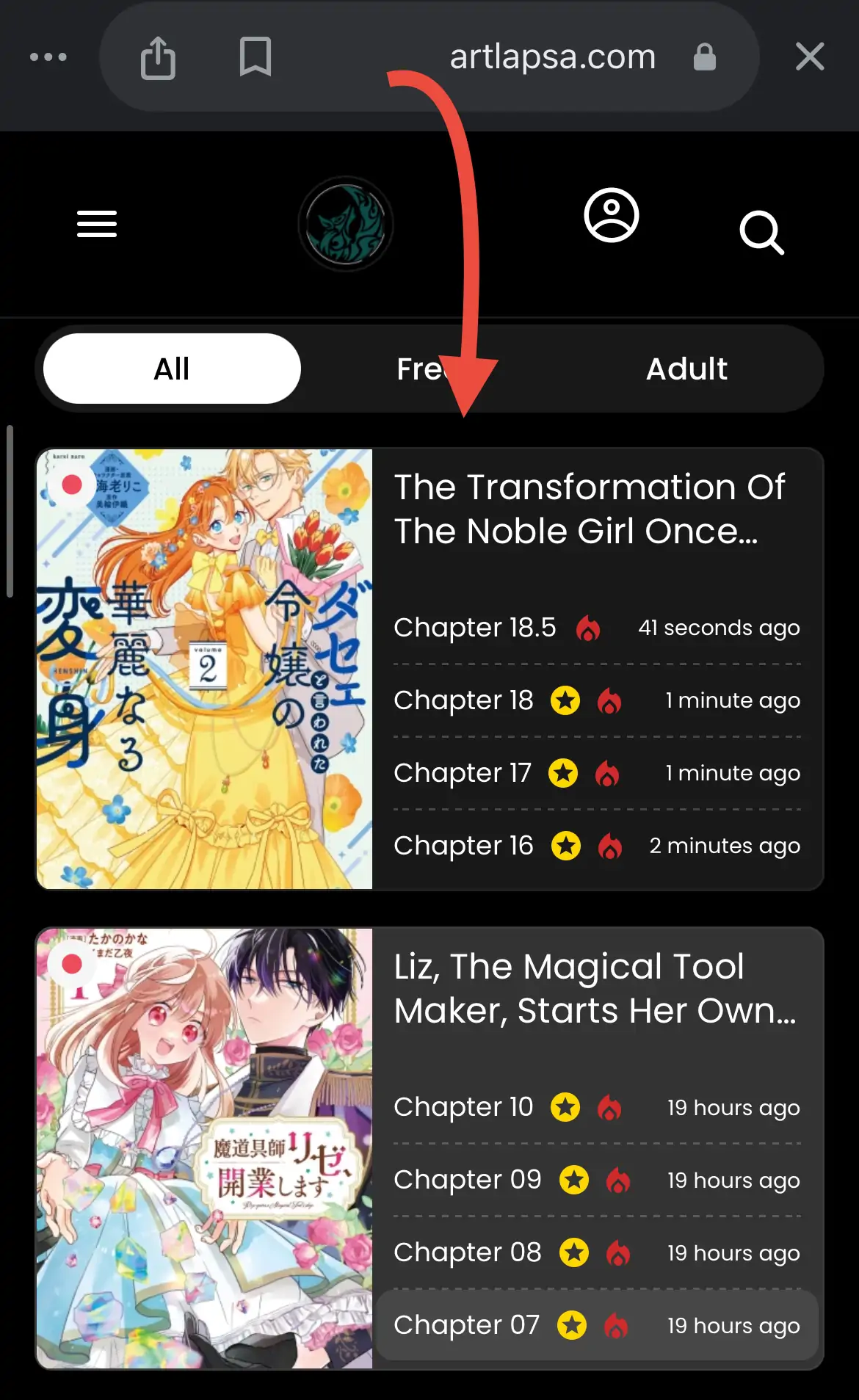Image resolution: width=859 pixels, height=1400 pixels.
Task: Open Chapter 17 of the Noble Girl series
Action: 462,773
